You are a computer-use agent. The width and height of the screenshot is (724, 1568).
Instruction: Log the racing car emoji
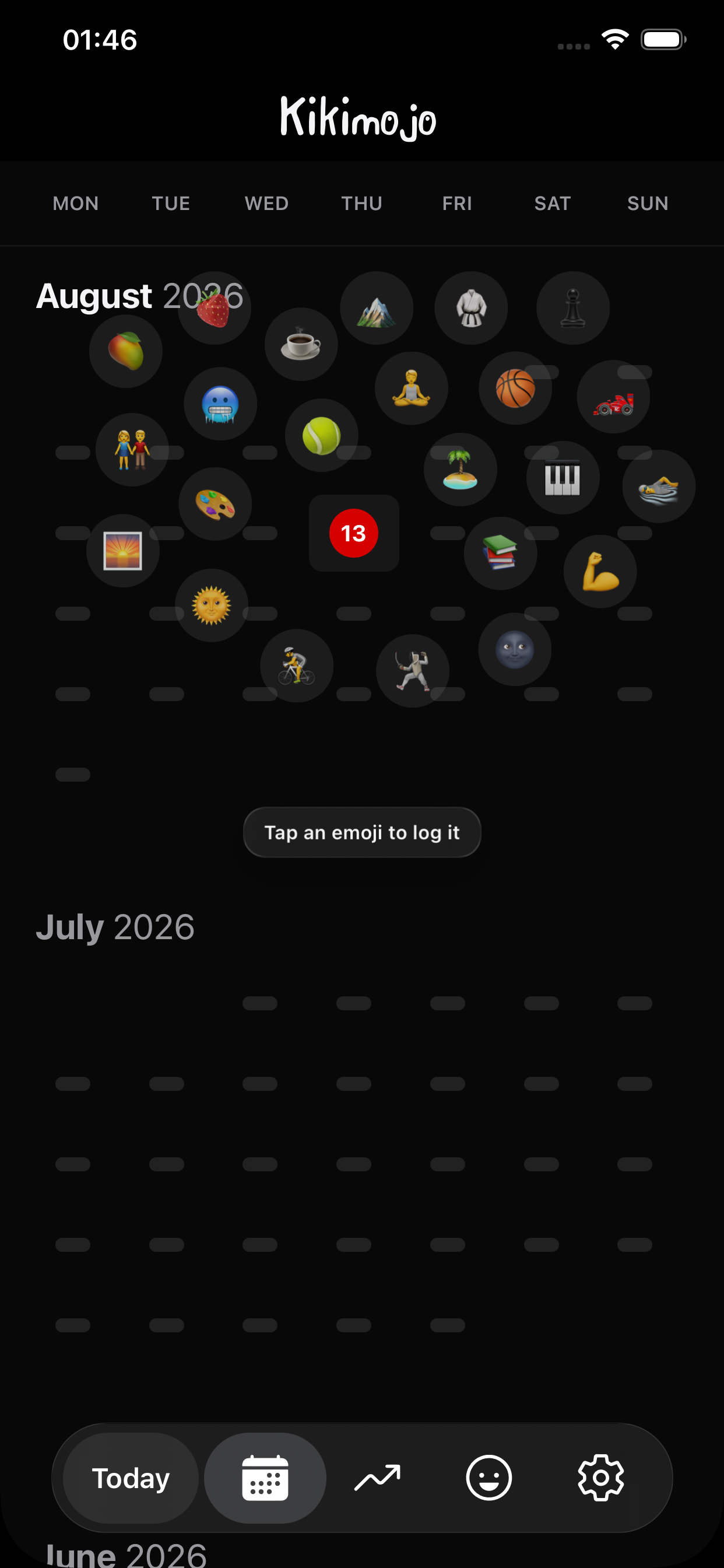[x=613, y=396]
